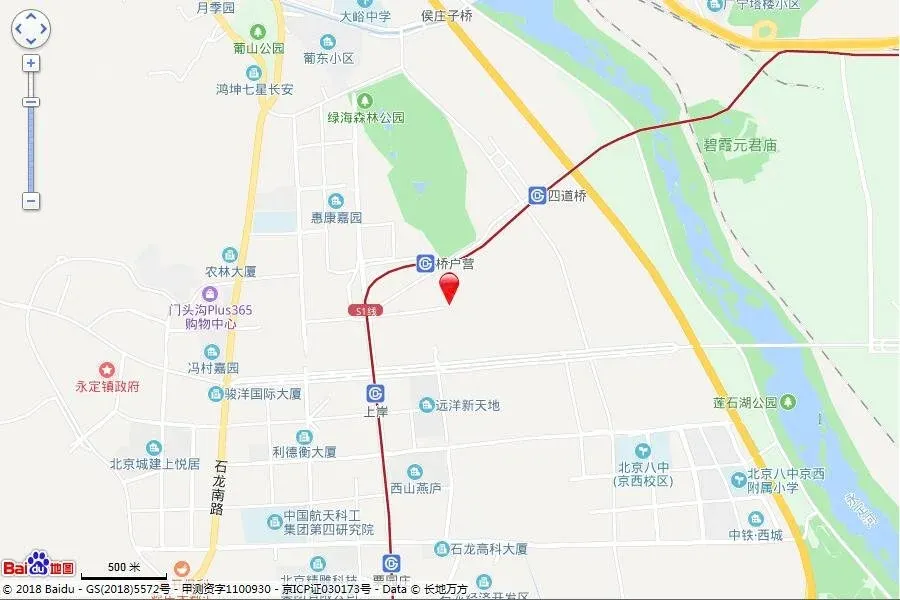
Task: Select the red location pin marker
Action: click(x=450, y=287)
